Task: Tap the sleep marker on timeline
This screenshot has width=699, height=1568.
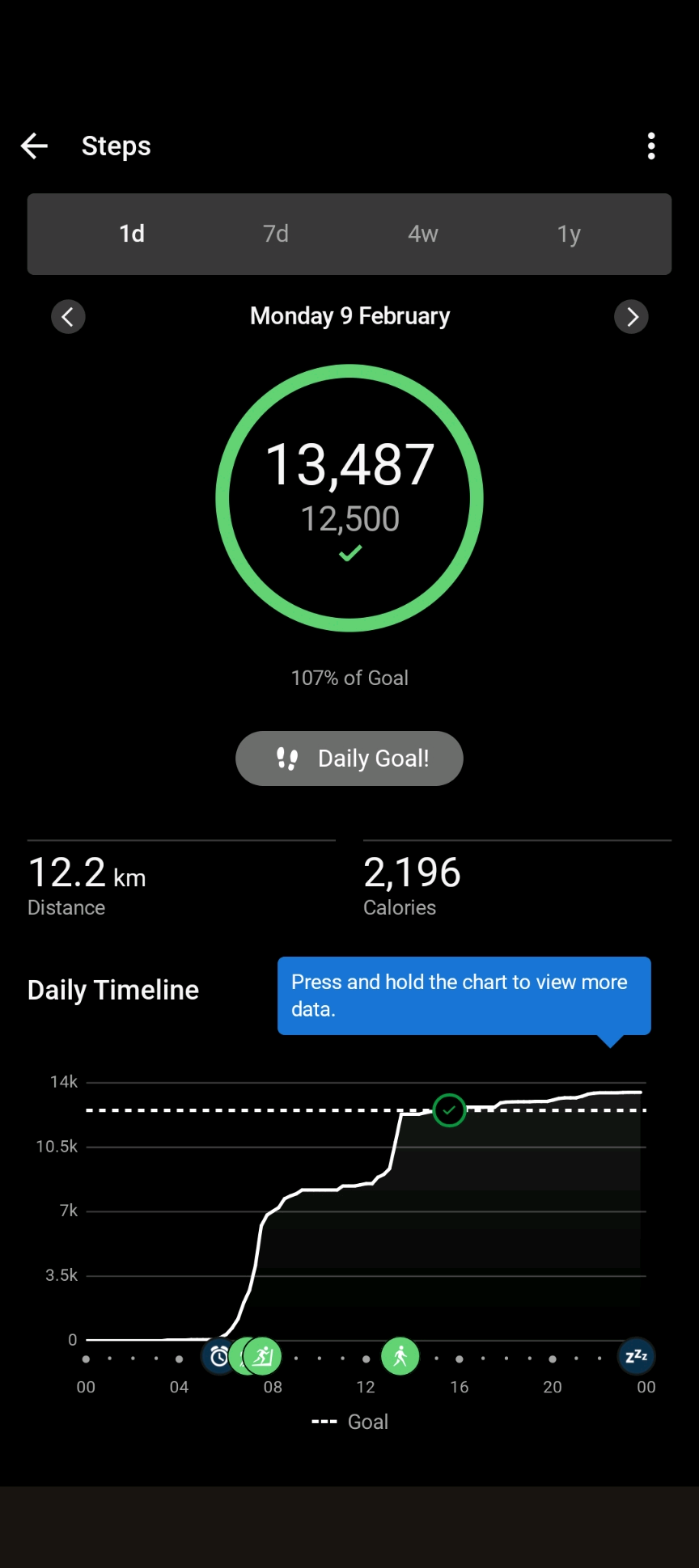Action: [637, 1356]
